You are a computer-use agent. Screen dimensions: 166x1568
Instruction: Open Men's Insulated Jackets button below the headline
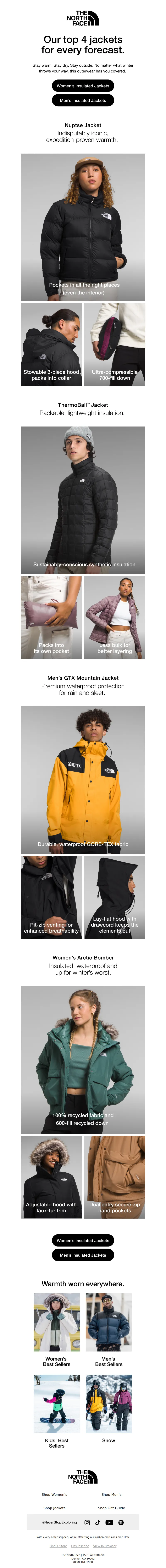83,100
